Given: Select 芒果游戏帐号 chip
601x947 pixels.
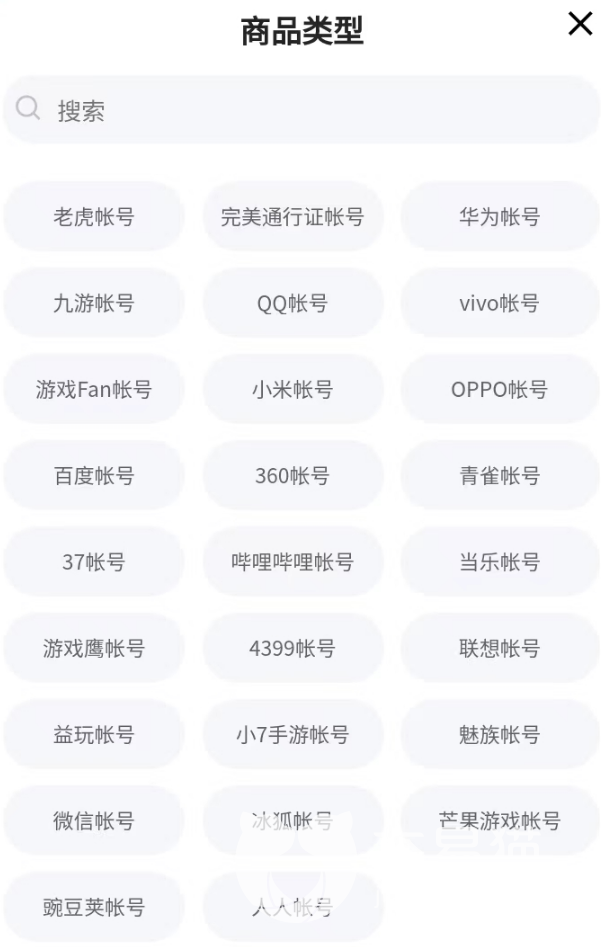Looking at the screenshot, I should tap(500, 821).
